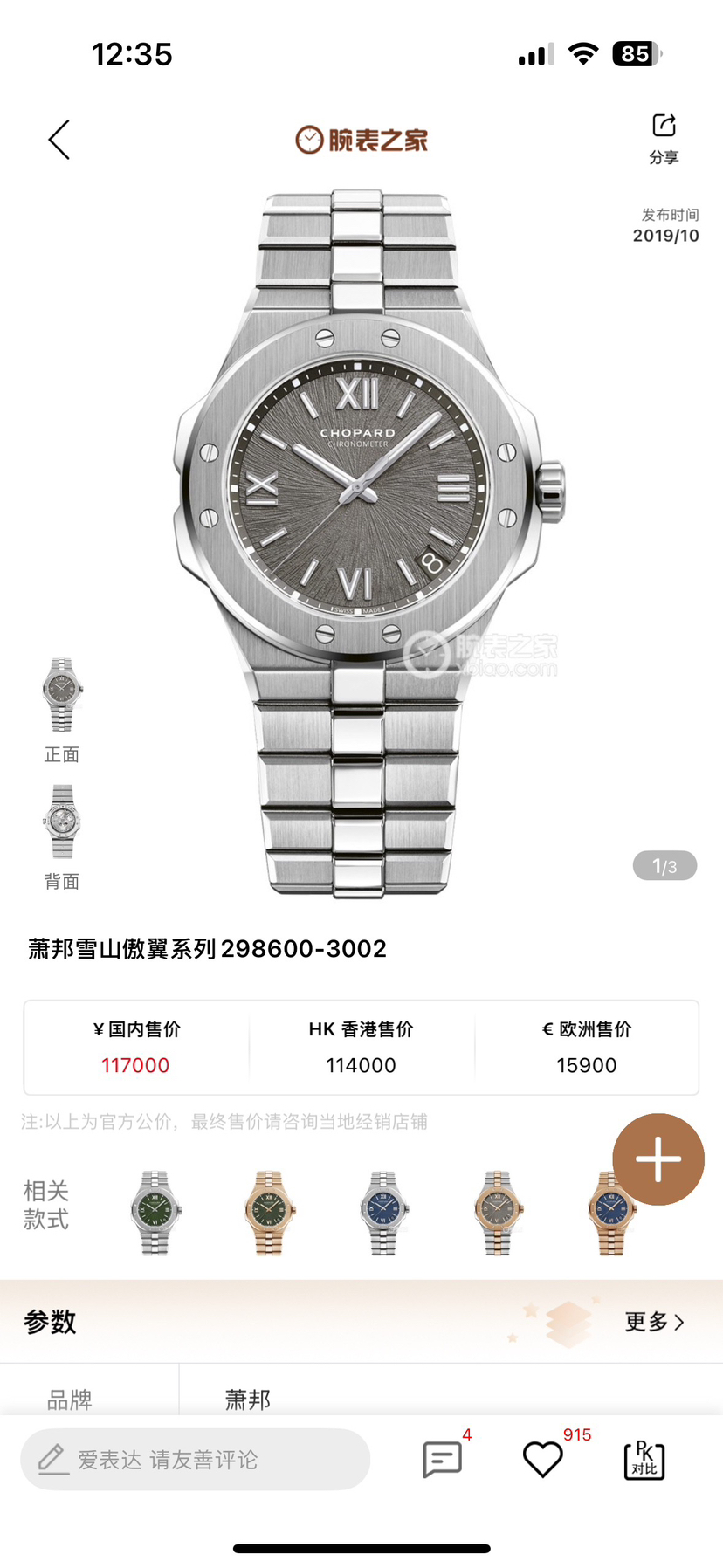723x1568 pixels.
Task: Go back using the arrow icon
Action: (59, 140)
